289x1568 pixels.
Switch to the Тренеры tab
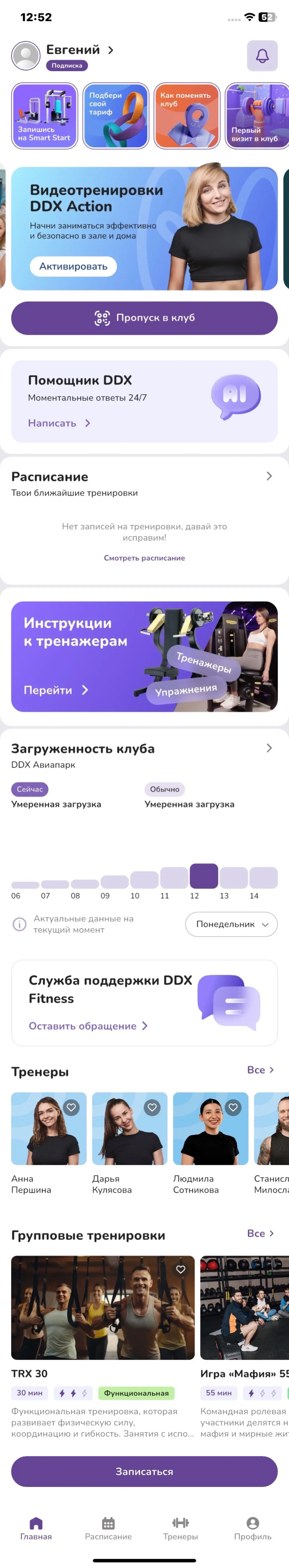[180, 1528]
